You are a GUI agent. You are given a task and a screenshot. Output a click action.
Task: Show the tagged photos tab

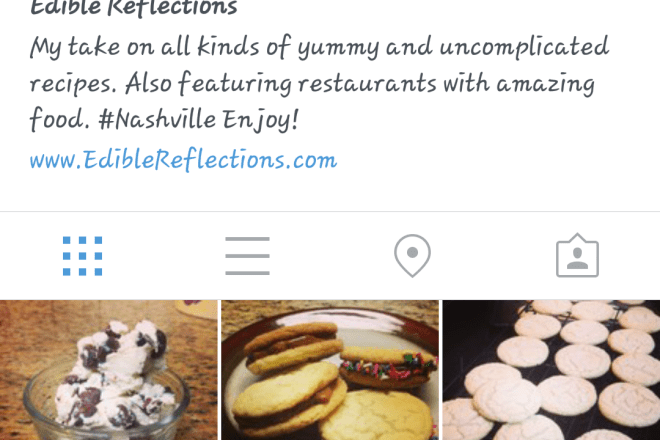(x=577, y=257)
